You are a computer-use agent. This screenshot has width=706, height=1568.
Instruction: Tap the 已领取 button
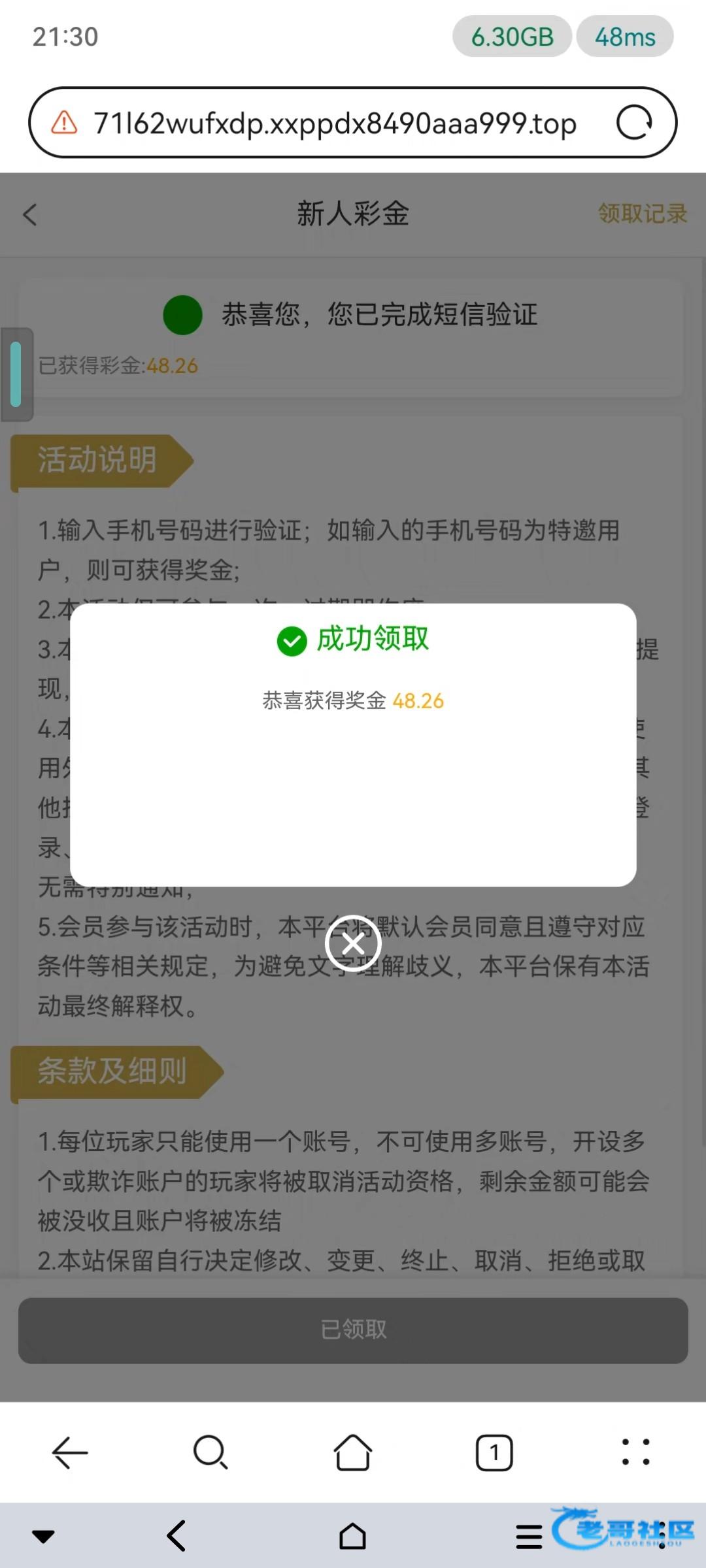coord(353,1330)
